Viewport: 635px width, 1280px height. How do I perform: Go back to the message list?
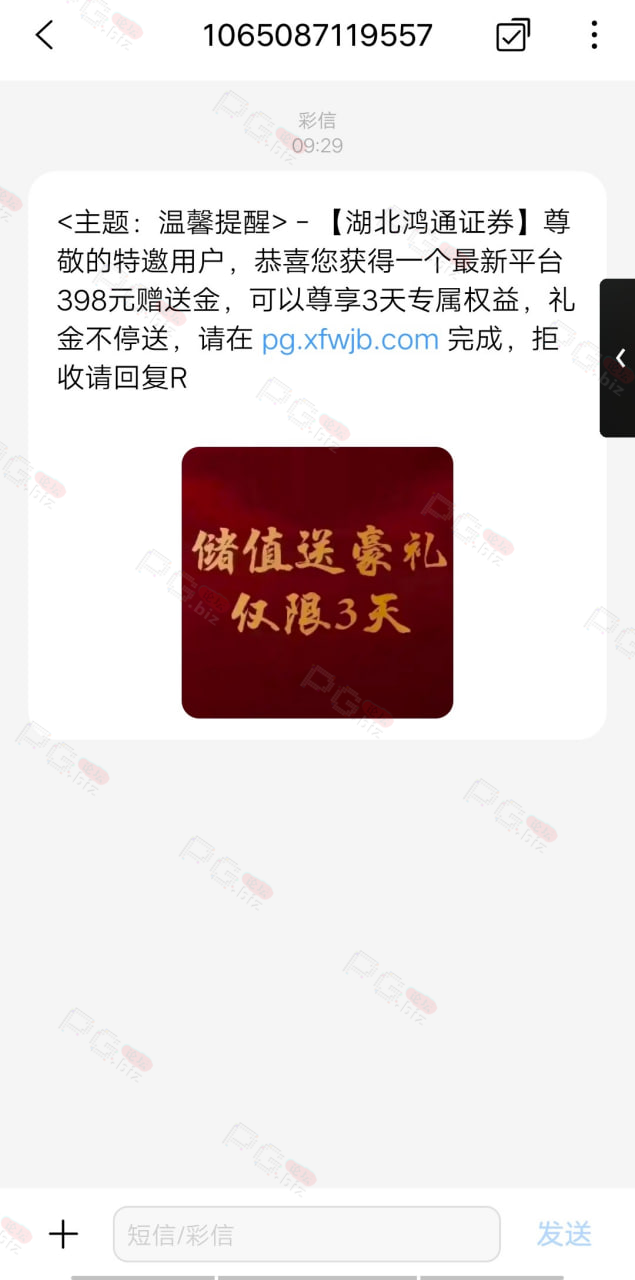click(44, 35)
